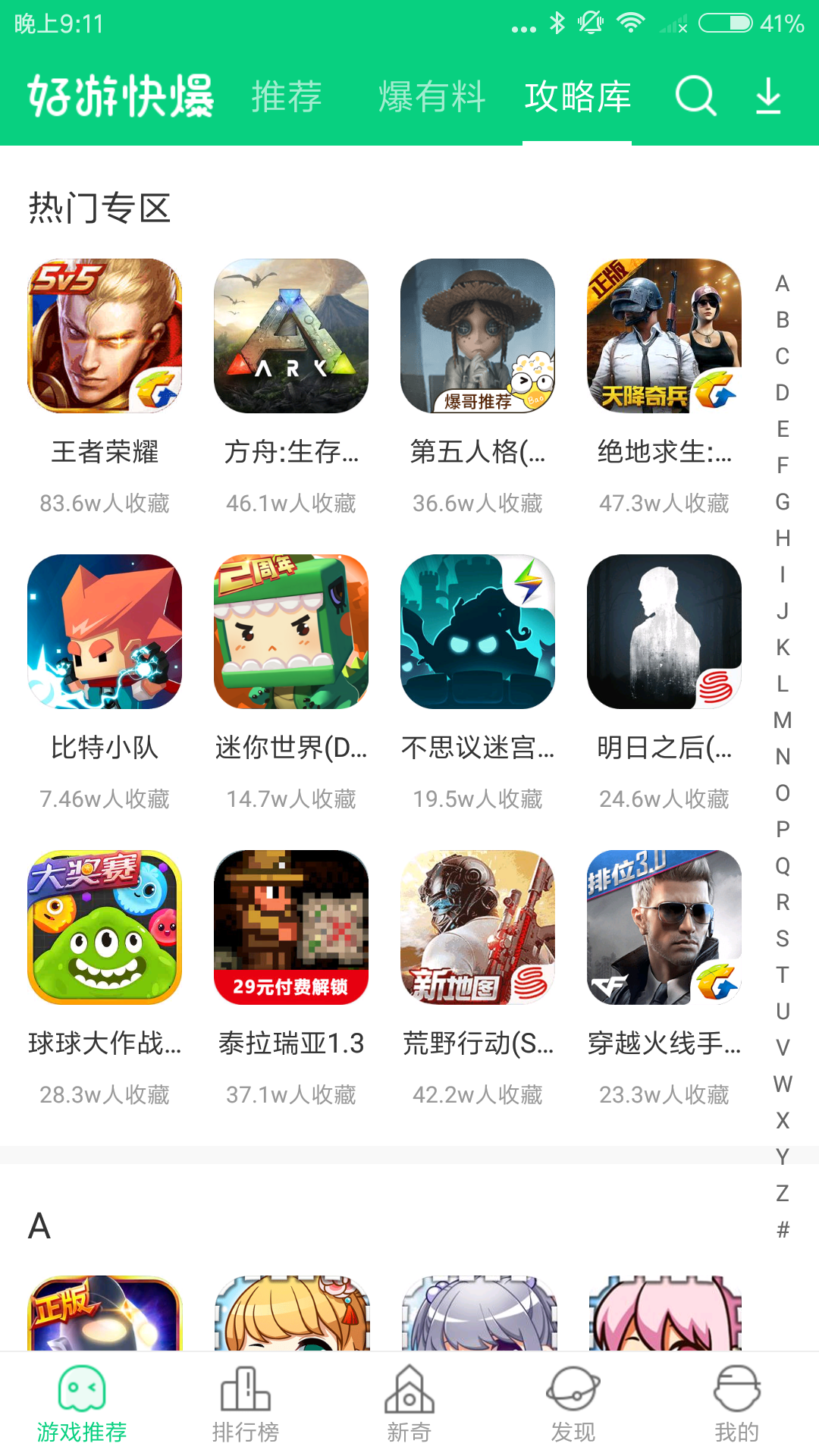Switch to the 推荐 tab
Image resolution: width=819 pixels, height=1456 pixels.
click(287, 97)
